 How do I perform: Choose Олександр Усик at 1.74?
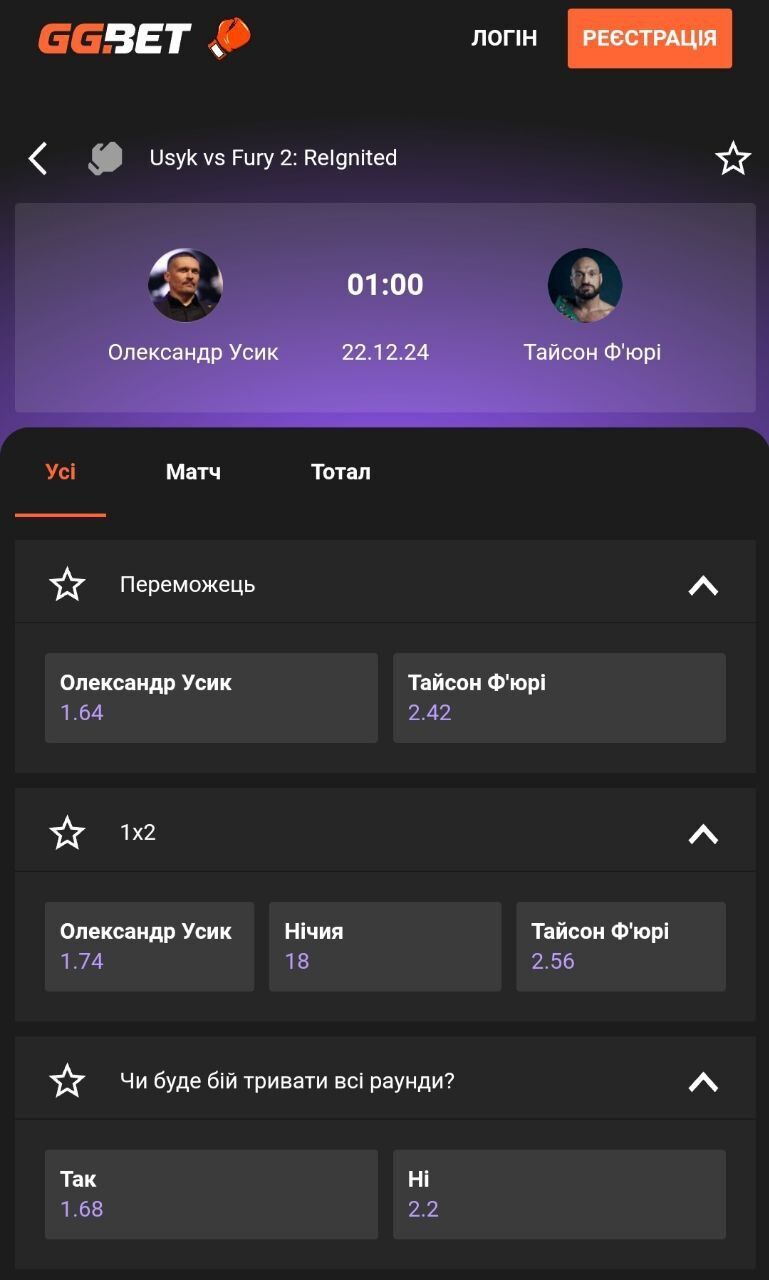point(149,946)
